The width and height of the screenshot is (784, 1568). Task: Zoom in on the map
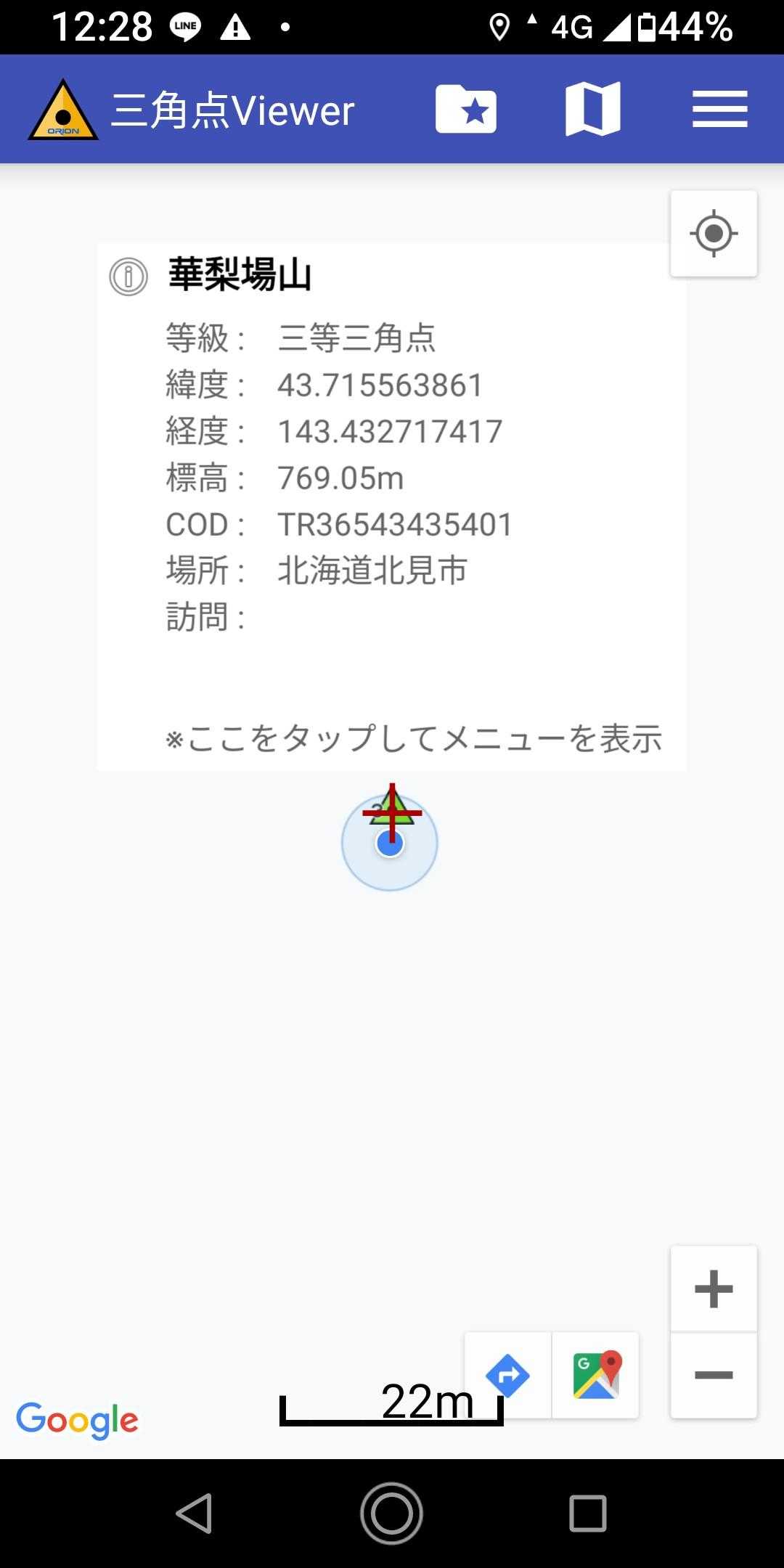tap(714, 1289)
